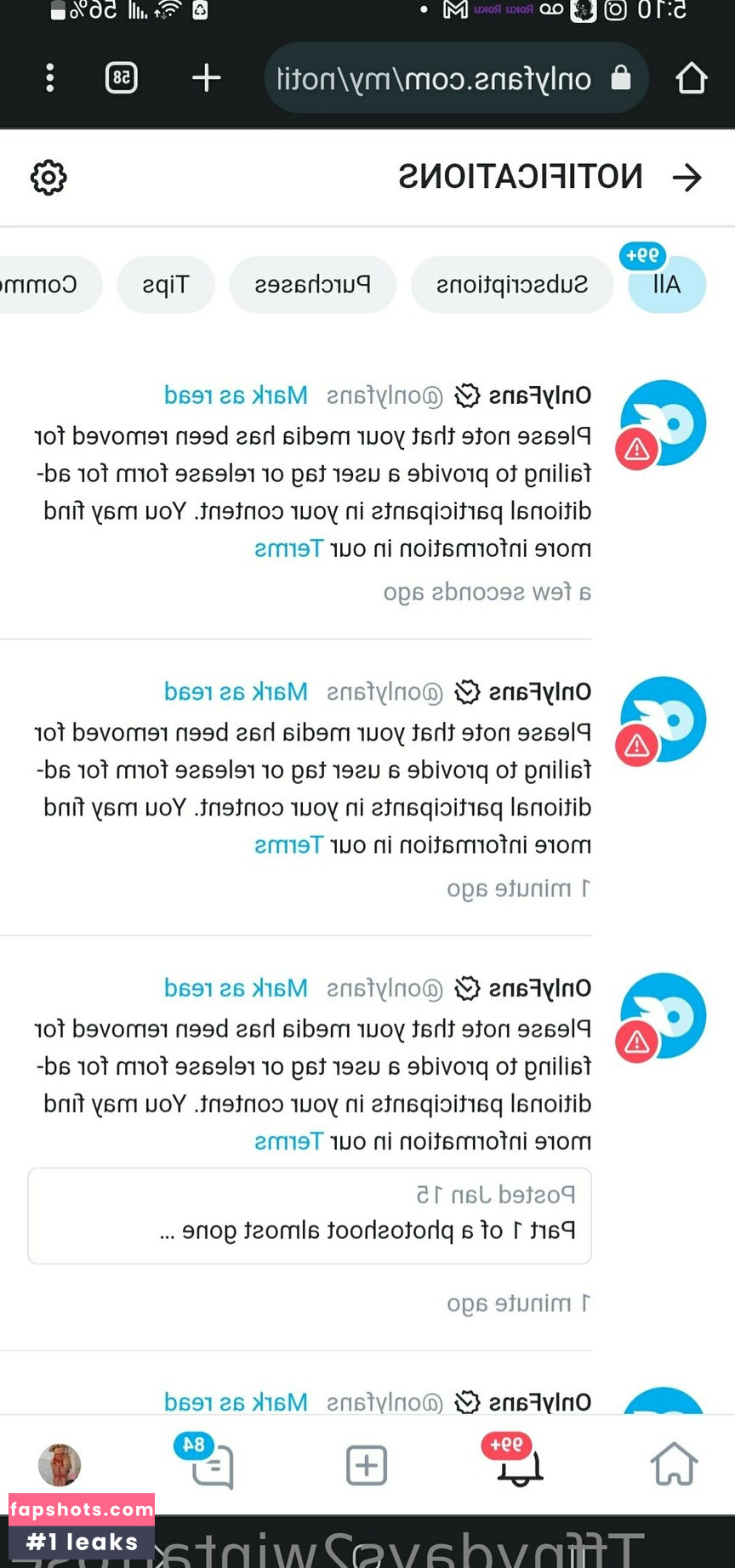Viewport: 735px width, 1568px height.
Task: Open the 'Part 1 of a photoshoot' post card
Action: 310,1215
